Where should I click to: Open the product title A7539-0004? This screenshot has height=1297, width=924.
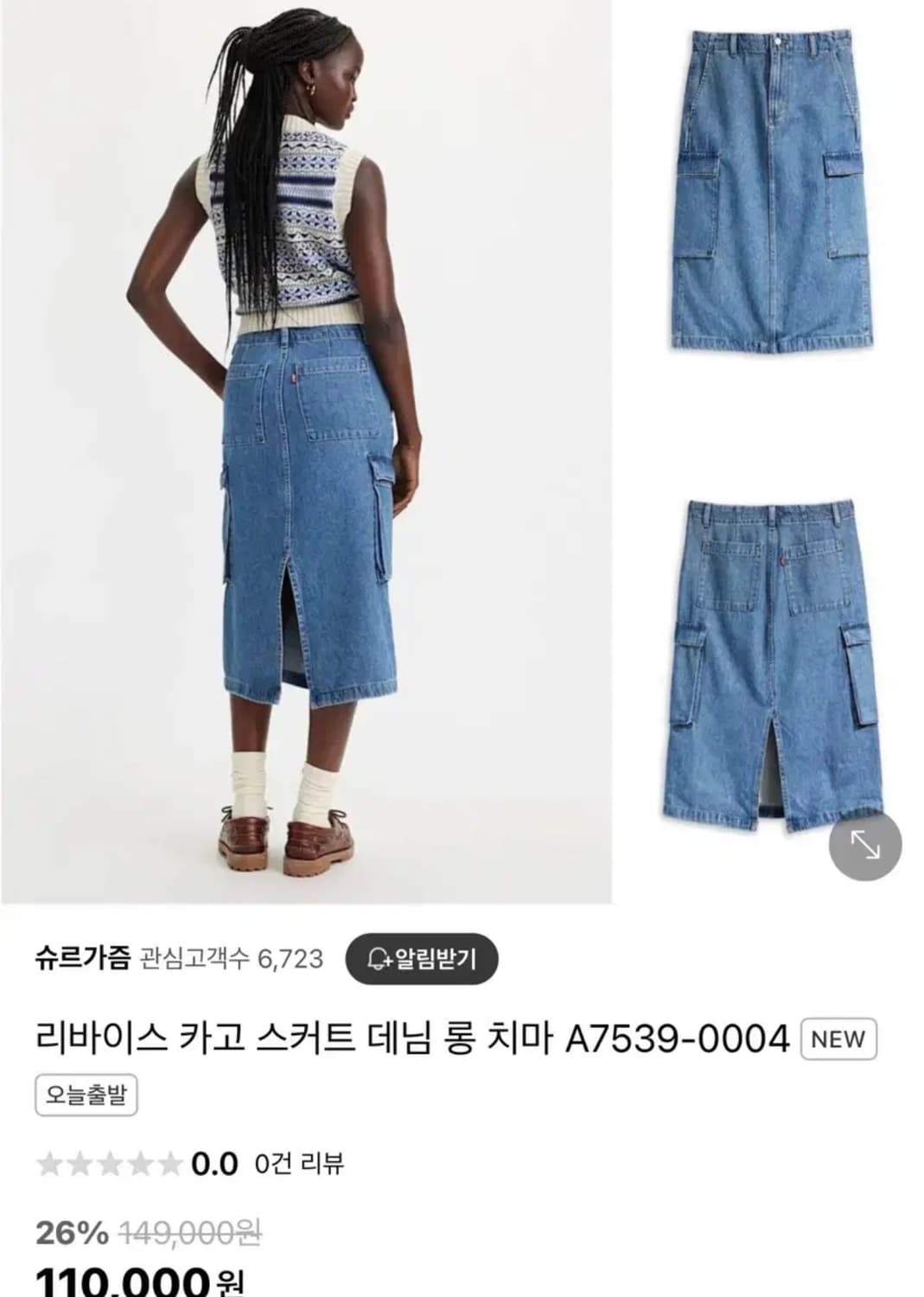406,1038
